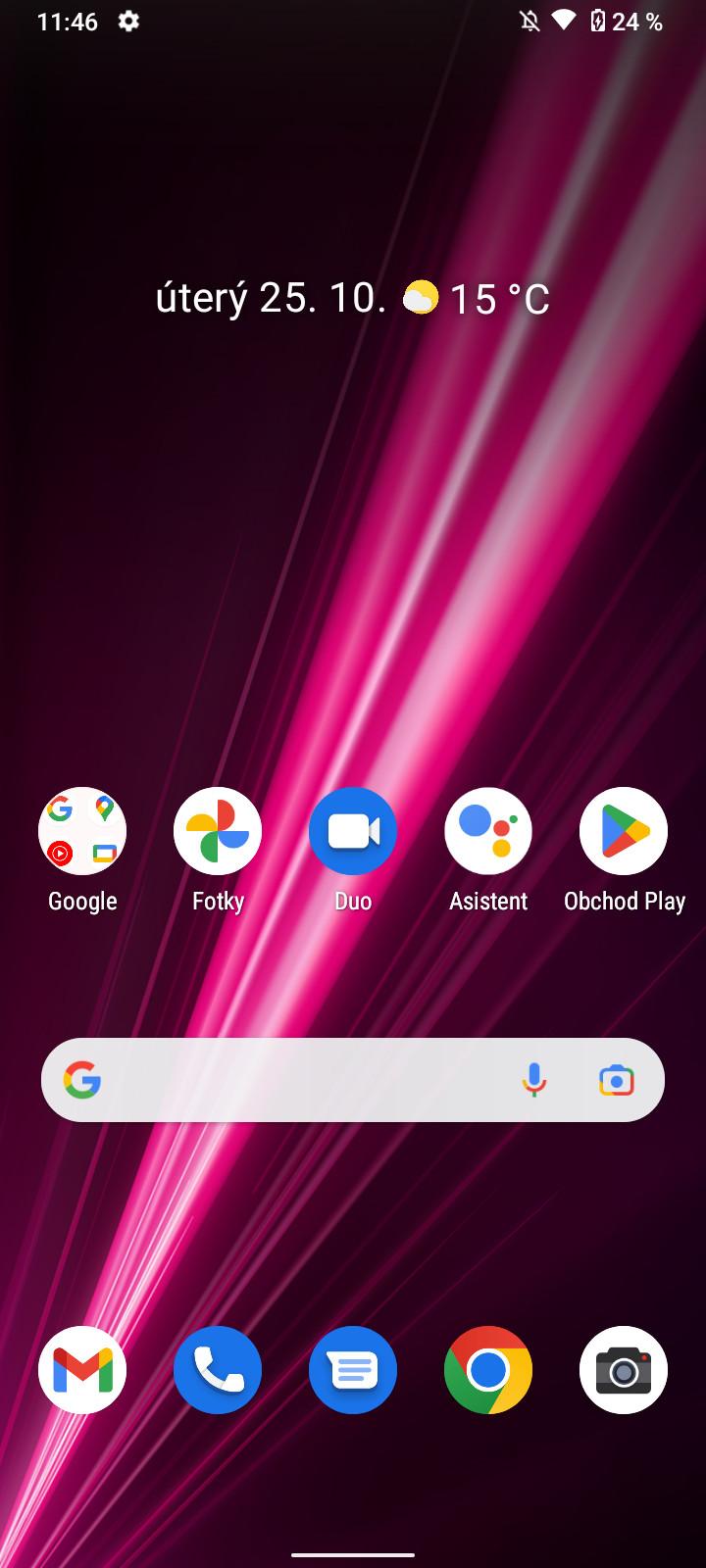706x1568 pixels.
Task: Open the Messages app
Action: tap(353, 1370)
